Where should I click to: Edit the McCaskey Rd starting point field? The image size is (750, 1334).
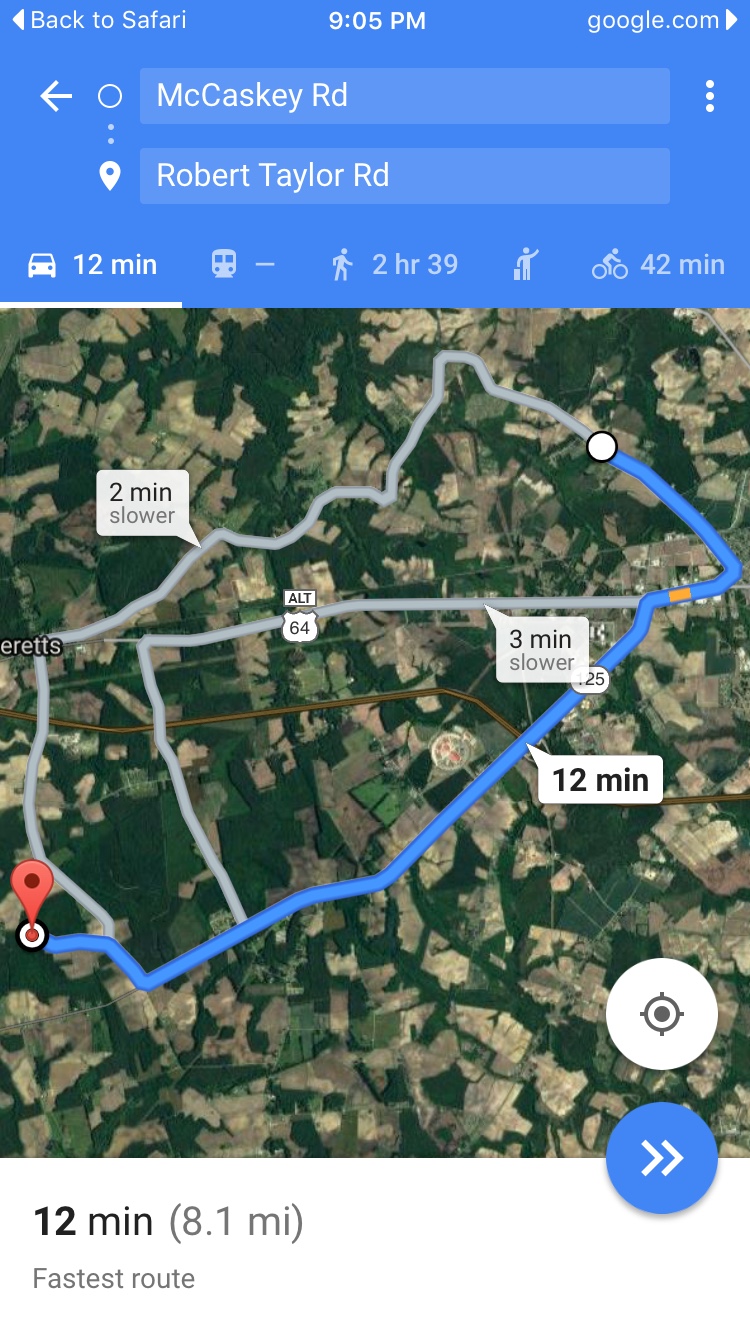(404, 96)
